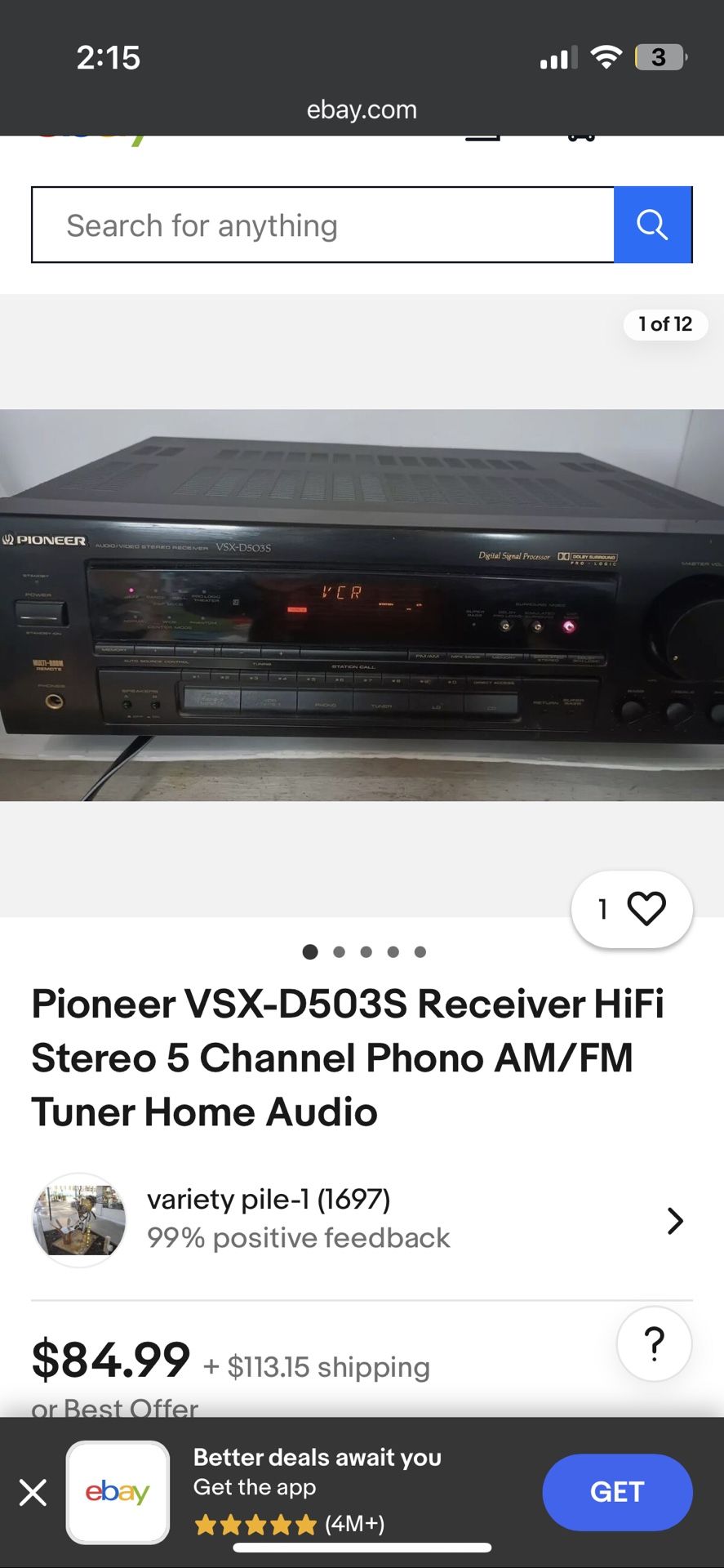Dismiss the app banner with the X
724x1568 pixels.
[32, 1492]
